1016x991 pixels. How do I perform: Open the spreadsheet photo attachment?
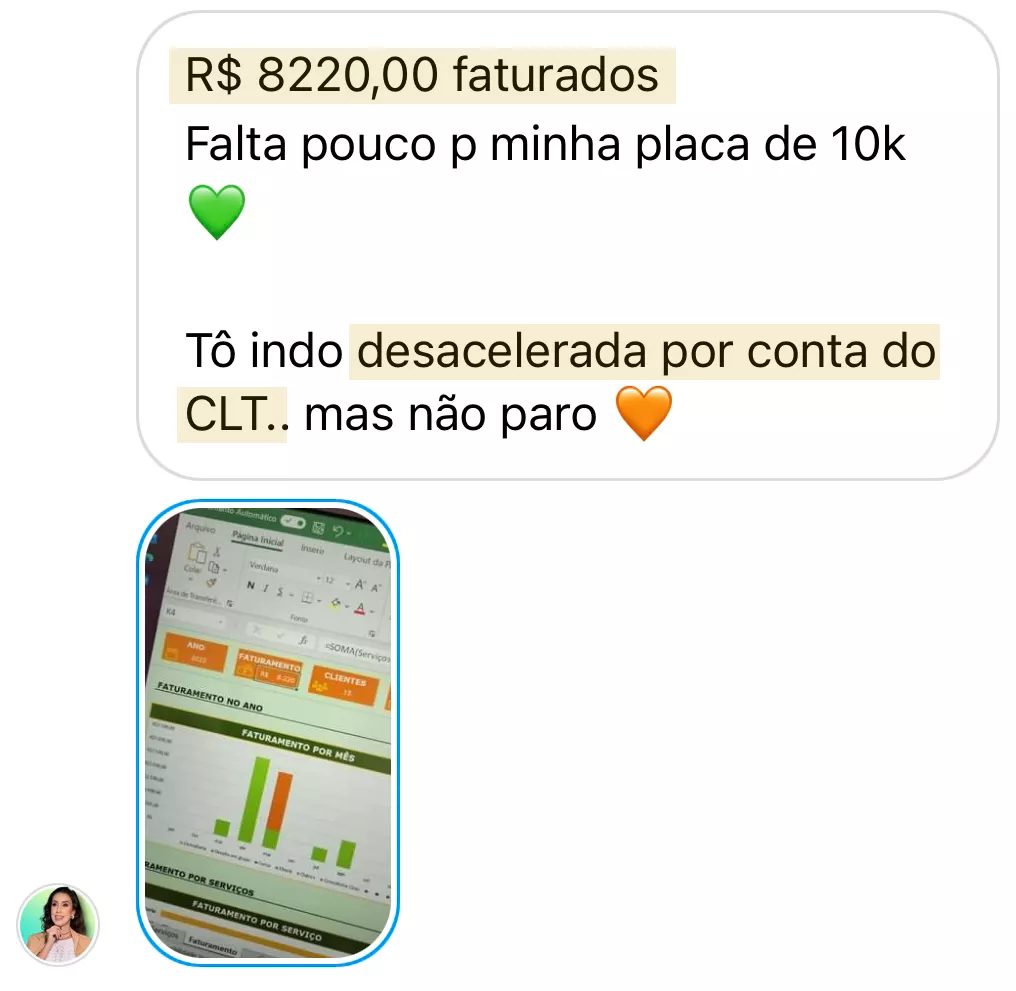[267, 732]
